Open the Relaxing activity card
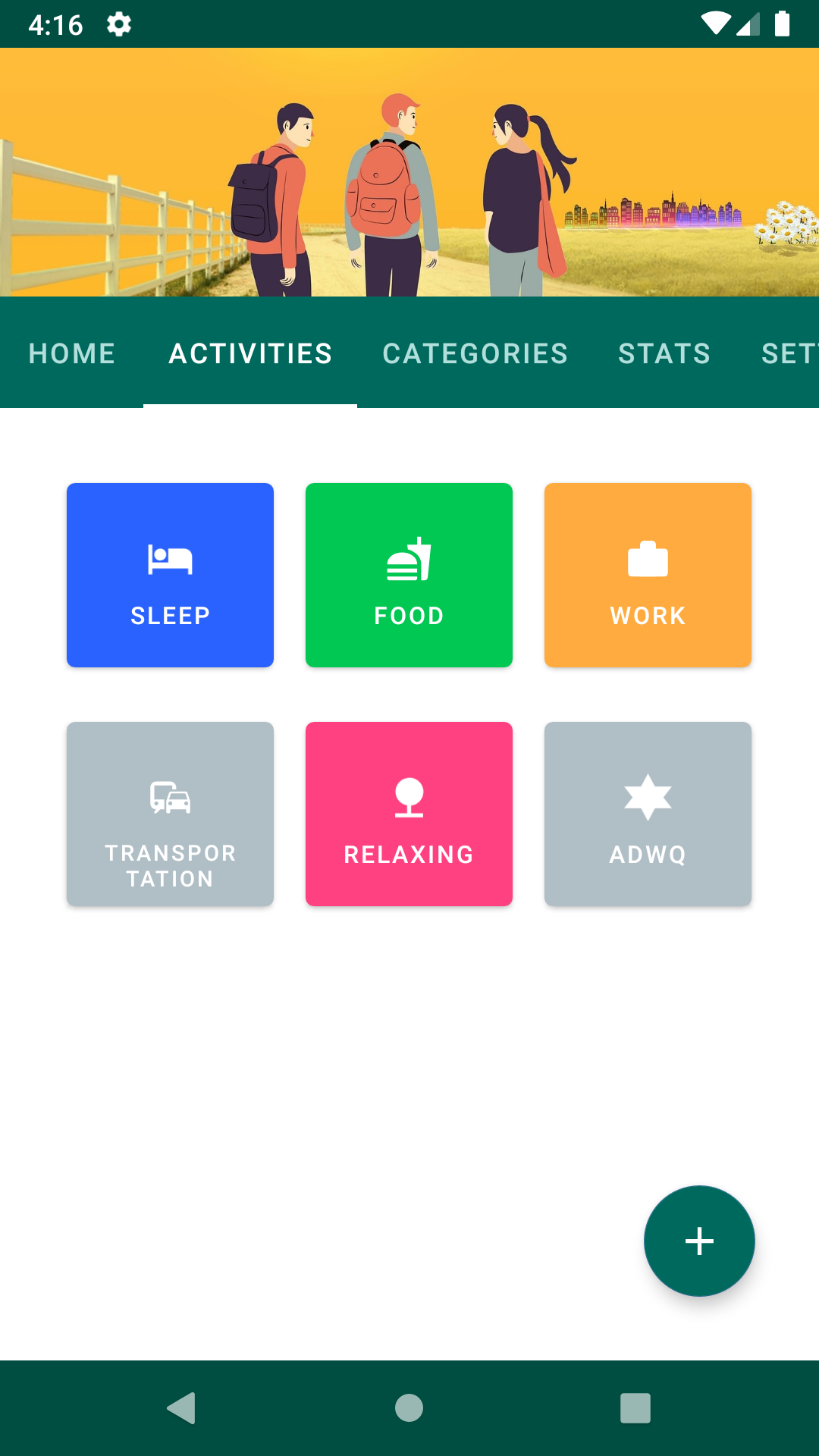 click(409, 814)
